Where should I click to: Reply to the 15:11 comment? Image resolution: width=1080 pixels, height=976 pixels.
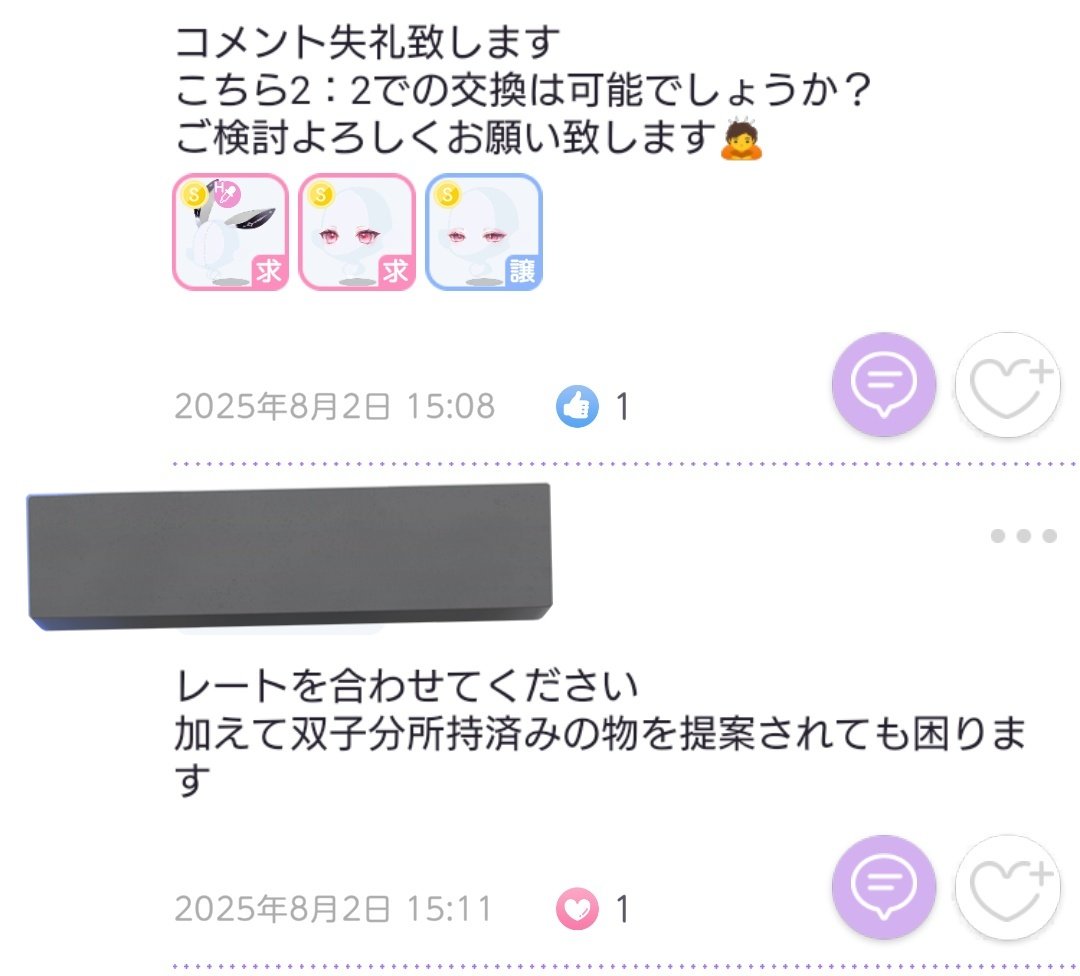(x=884, y=887)
